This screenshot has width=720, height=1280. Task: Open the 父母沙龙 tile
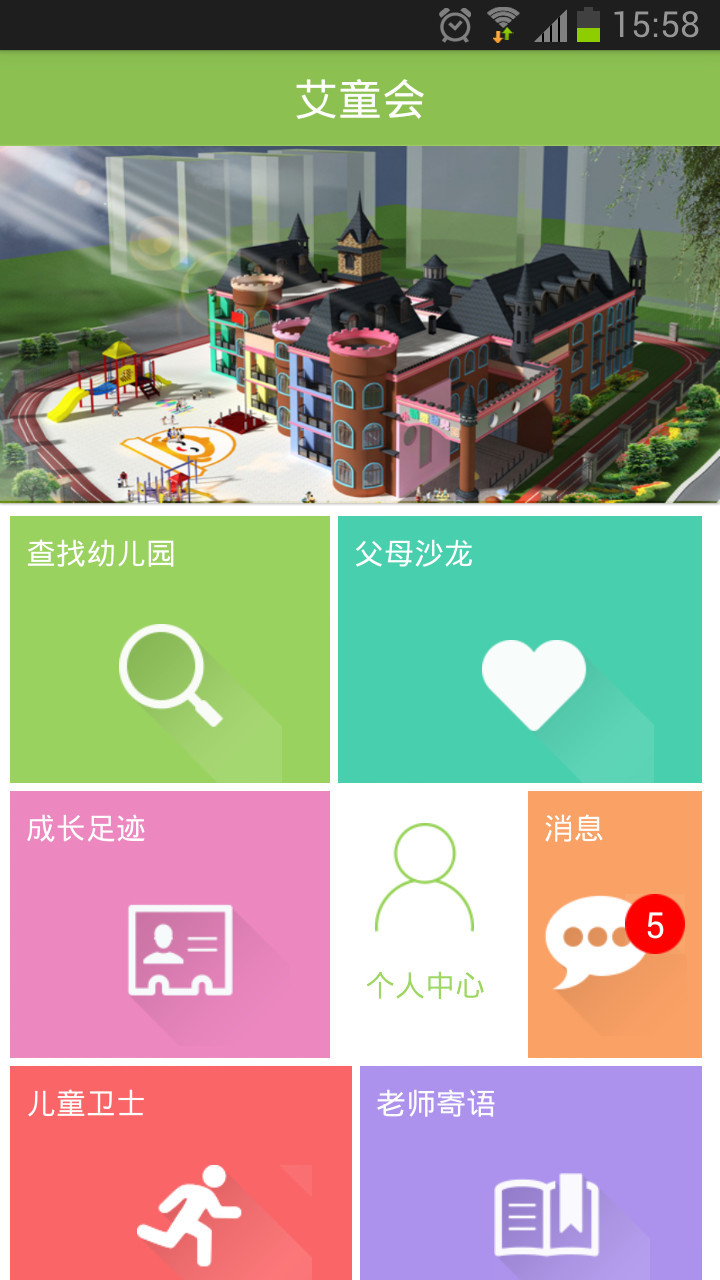pyautogui.click(x=523, y=648)
